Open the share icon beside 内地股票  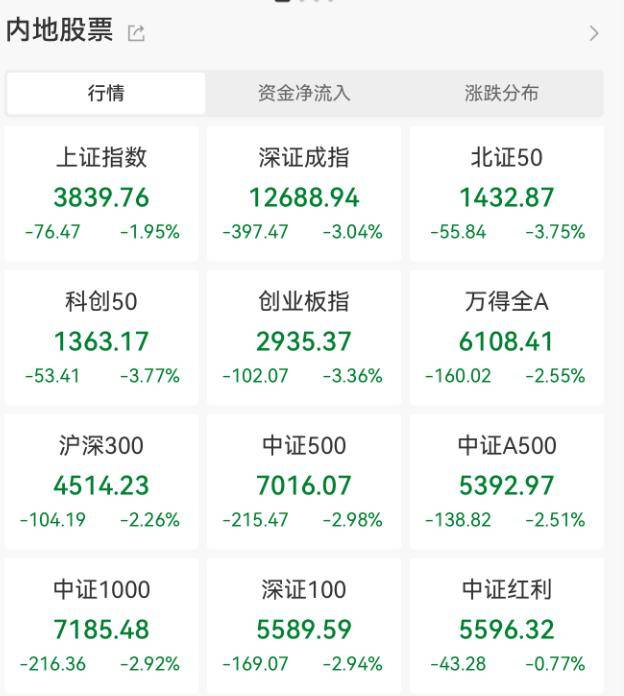click(x=136, y=34)
